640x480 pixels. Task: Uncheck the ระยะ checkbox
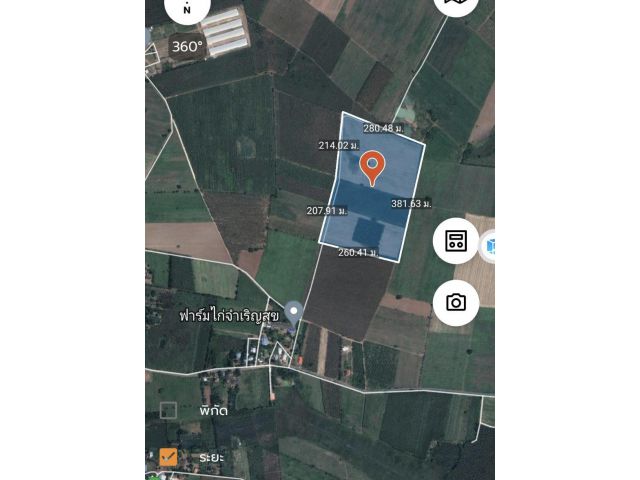tap(168, 457)
